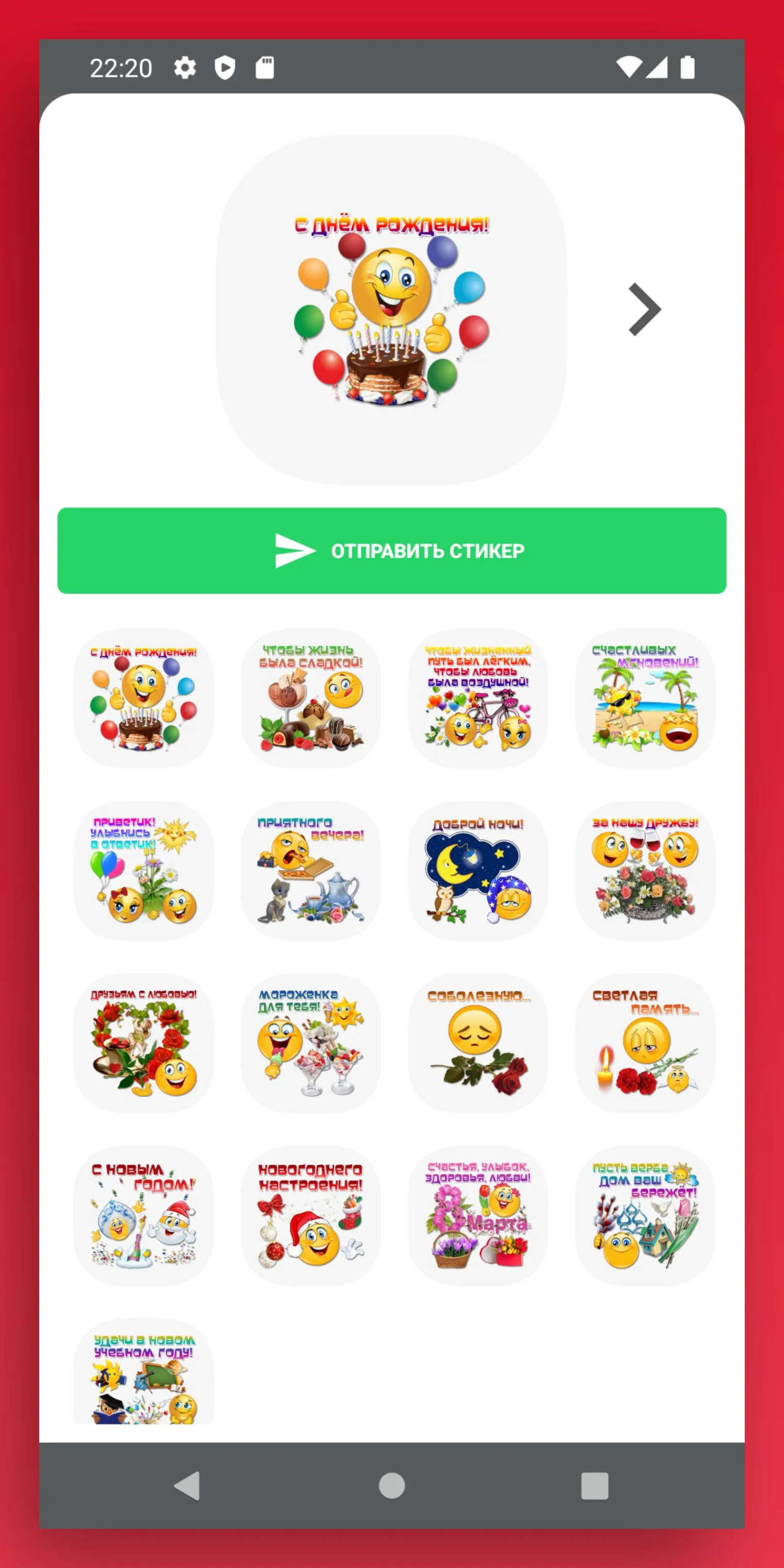Choose the 'С Новым годом!' sticker
The height and width of the screenshot is (1568, 784).
(144, 1216)
